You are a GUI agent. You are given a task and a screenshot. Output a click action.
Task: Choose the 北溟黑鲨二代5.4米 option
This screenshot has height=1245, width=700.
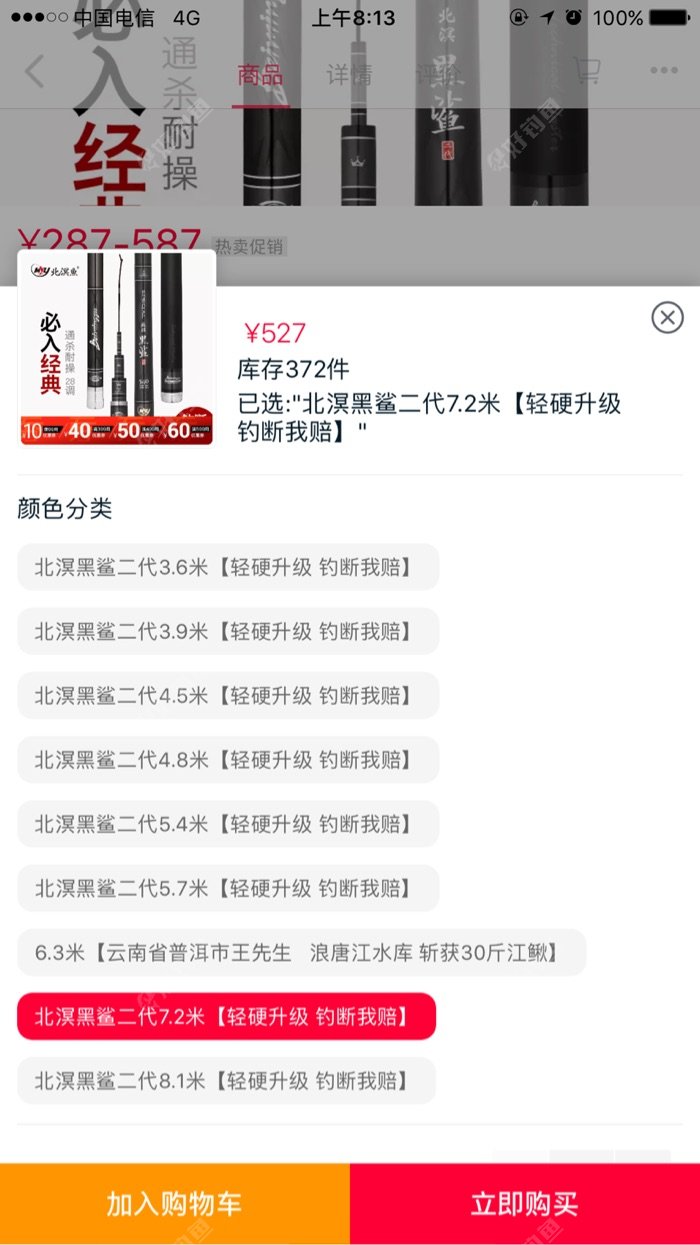pos(228,824)
